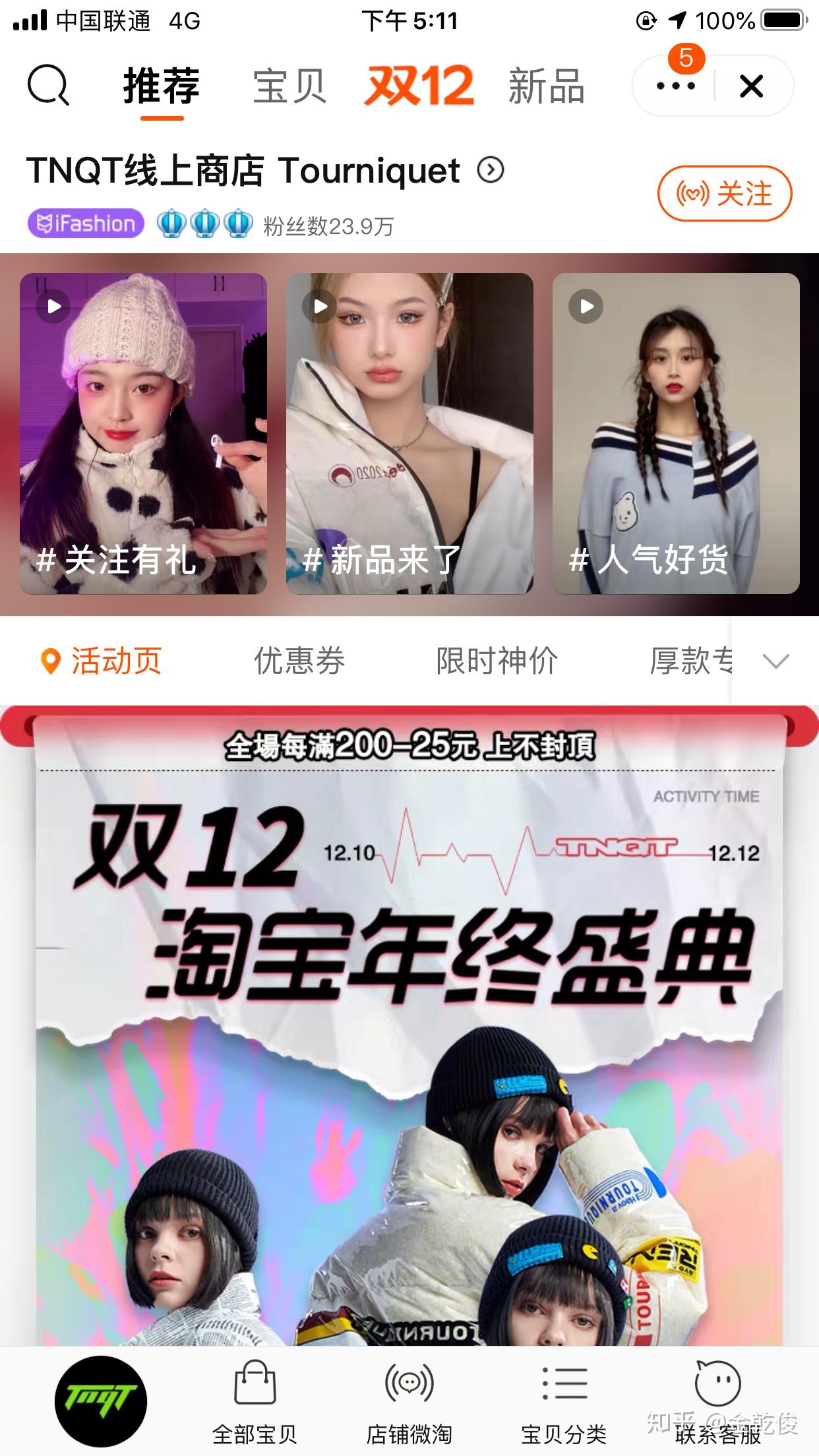819x1456 pixels.
Task: Expand the section tabs dropdown chevron
Action: click(x=775, y=661)
